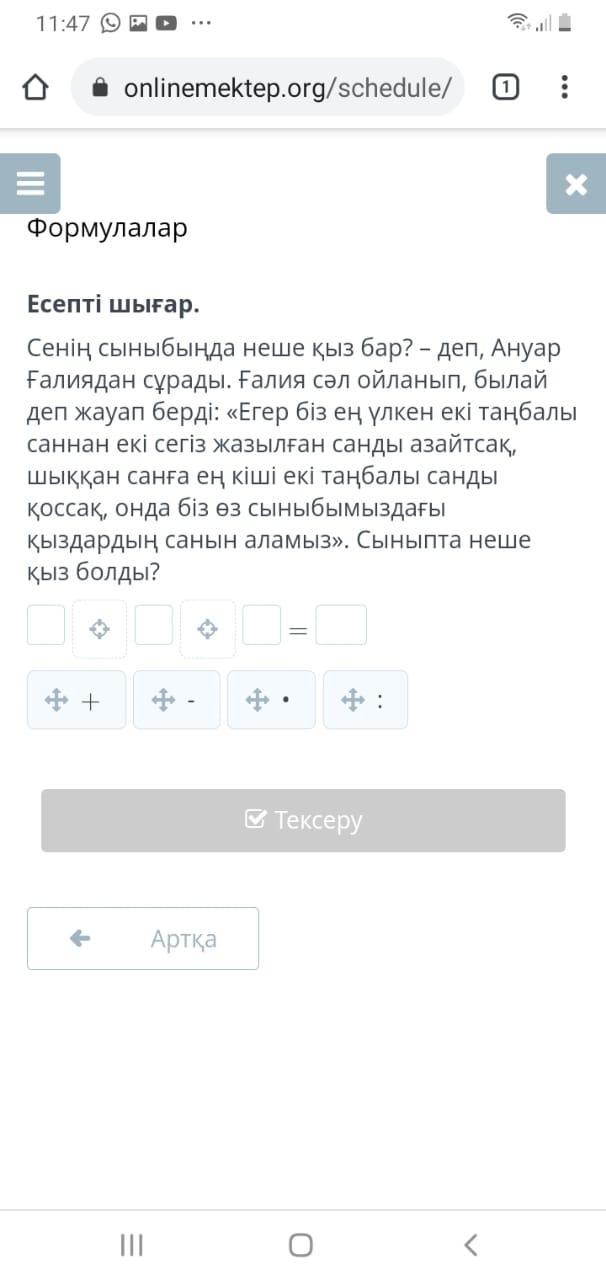Screen dimensions: 606x1280
Task: Open the hamburger menu
Action: click(30, 184)
